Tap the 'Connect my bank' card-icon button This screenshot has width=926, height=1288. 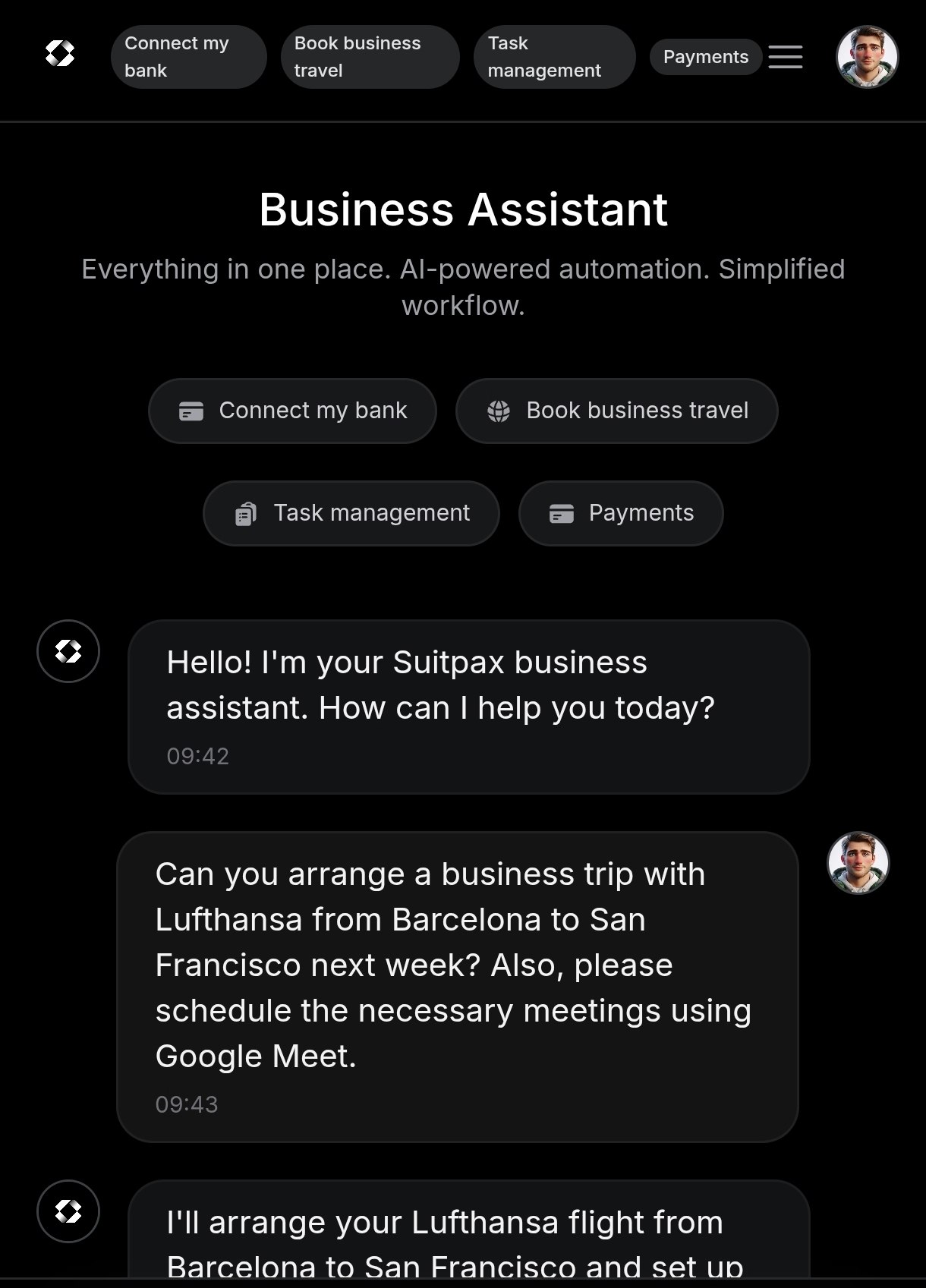click(x=292, y=411)
